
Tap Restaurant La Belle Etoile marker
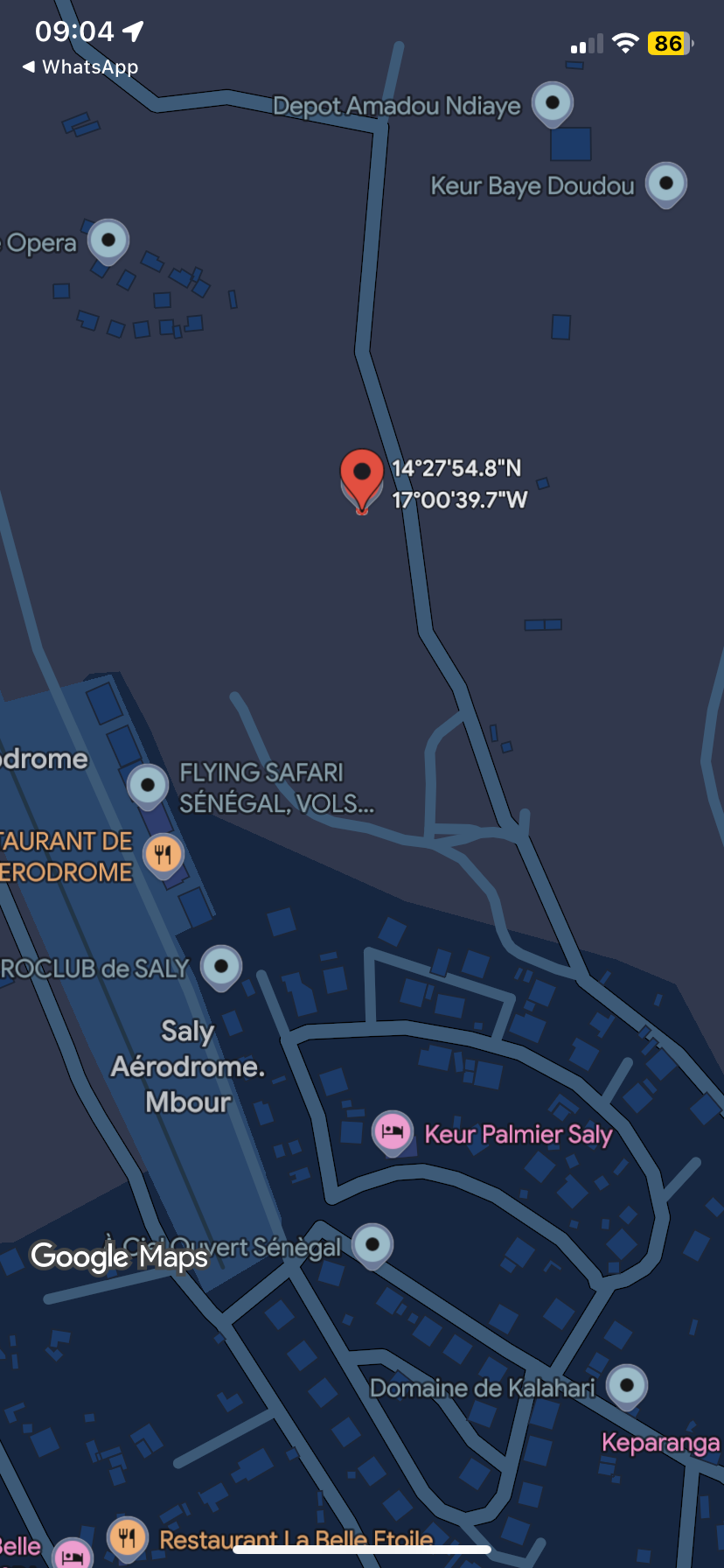[x=127, y=1538]
